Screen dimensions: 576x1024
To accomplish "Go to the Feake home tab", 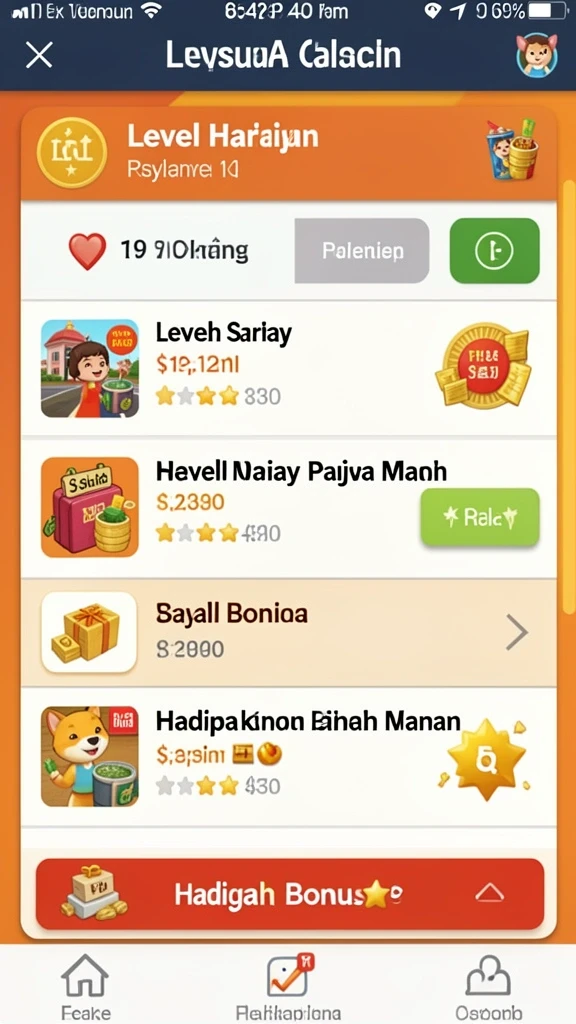I will [x=86, y=985].
